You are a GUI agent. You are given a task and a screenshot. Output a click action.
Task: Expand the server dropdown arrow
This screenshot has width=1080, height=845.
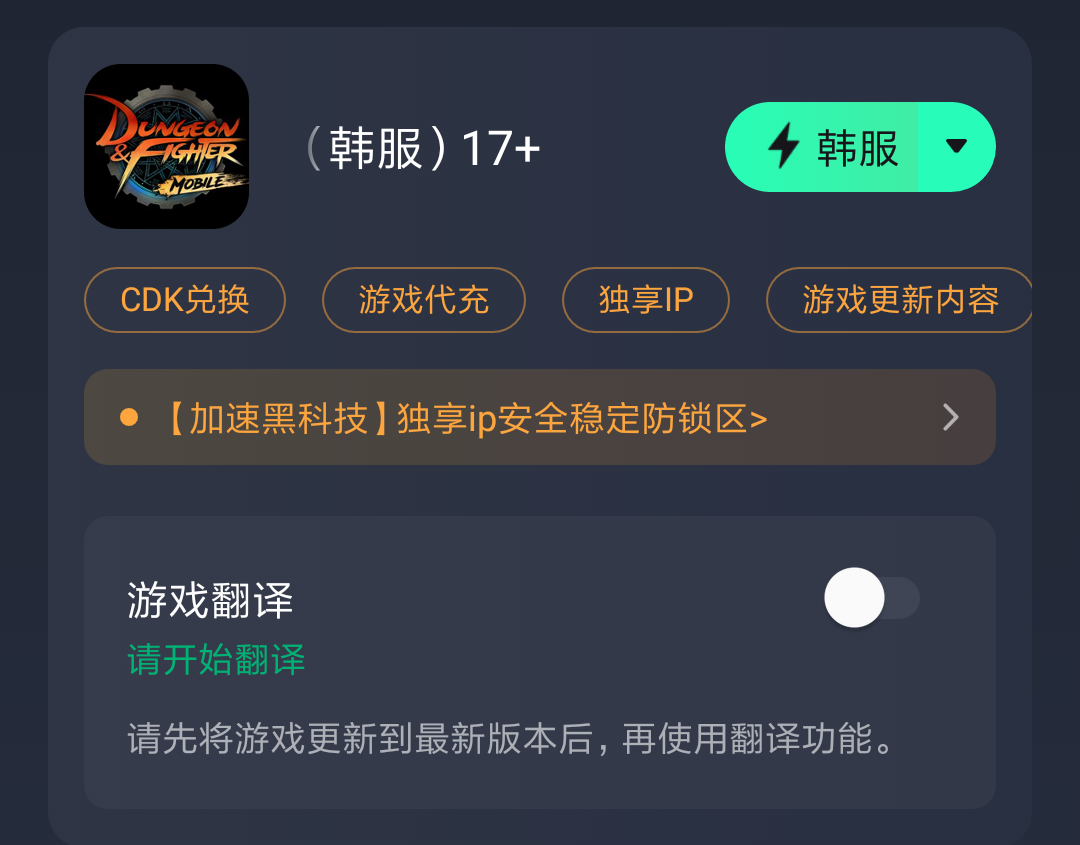(x=956, y=147)
